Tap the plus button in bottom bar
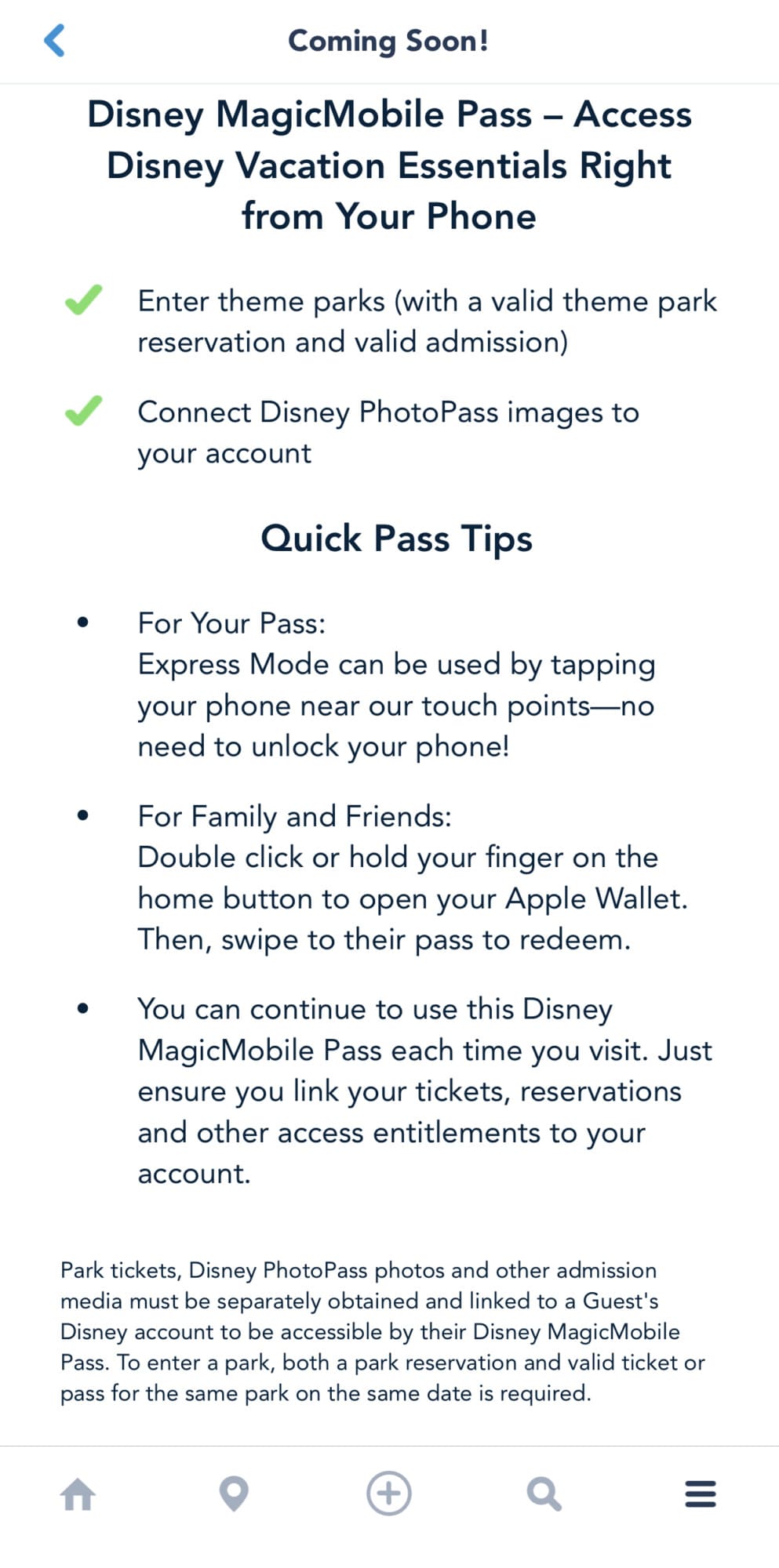The width and height of the screenshot is (779, 1568). (x=389, y=1493)
